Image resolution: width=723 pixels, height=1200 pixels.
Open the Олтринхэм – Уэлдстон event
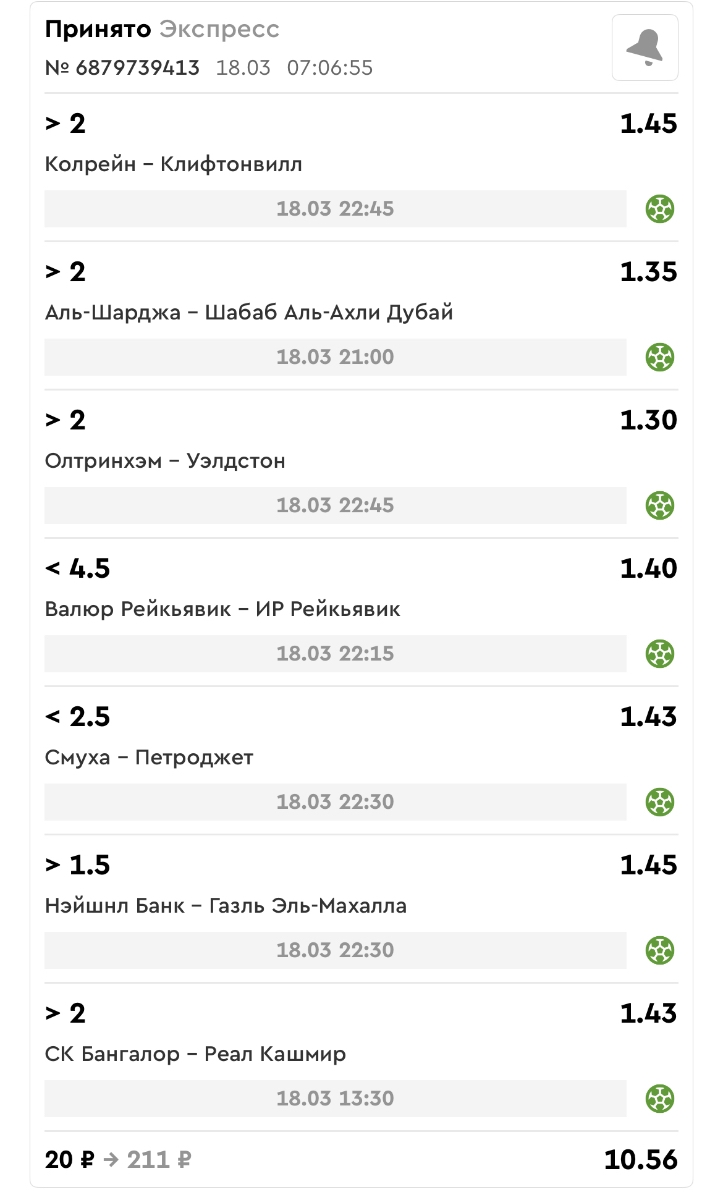tap(165, 461)
